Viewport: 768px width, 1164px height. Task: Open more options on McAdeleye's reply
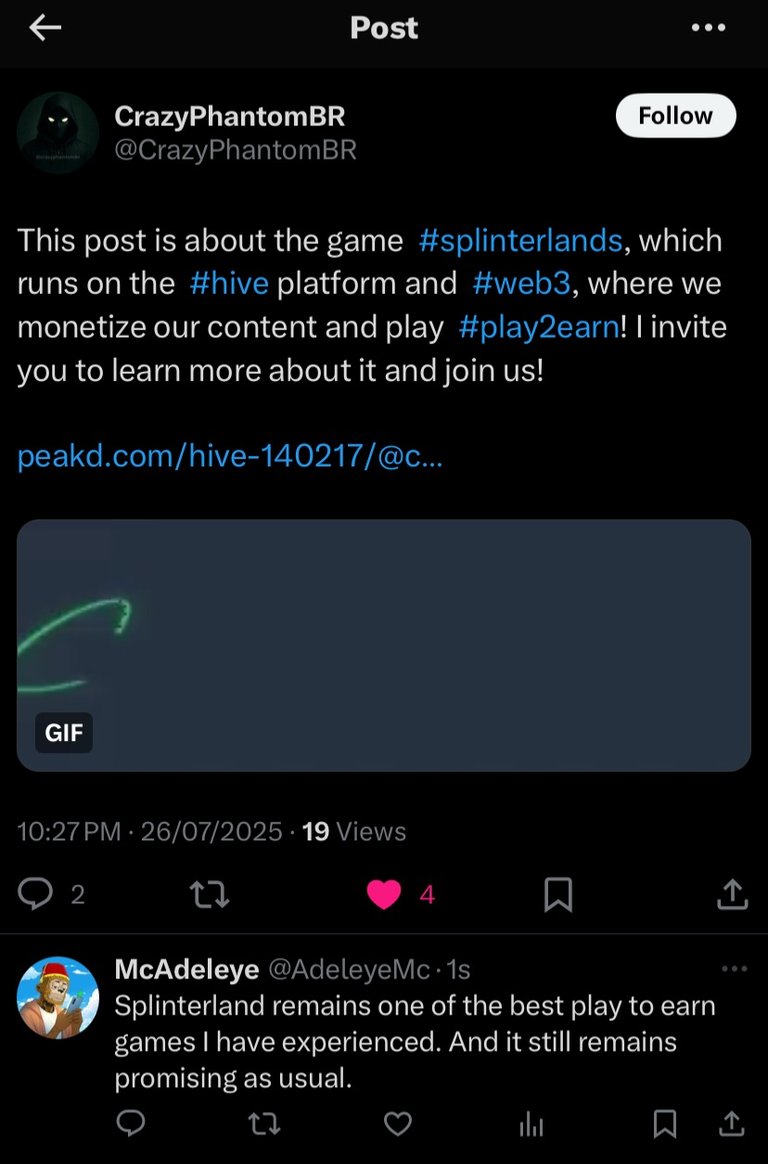(734, 969)
